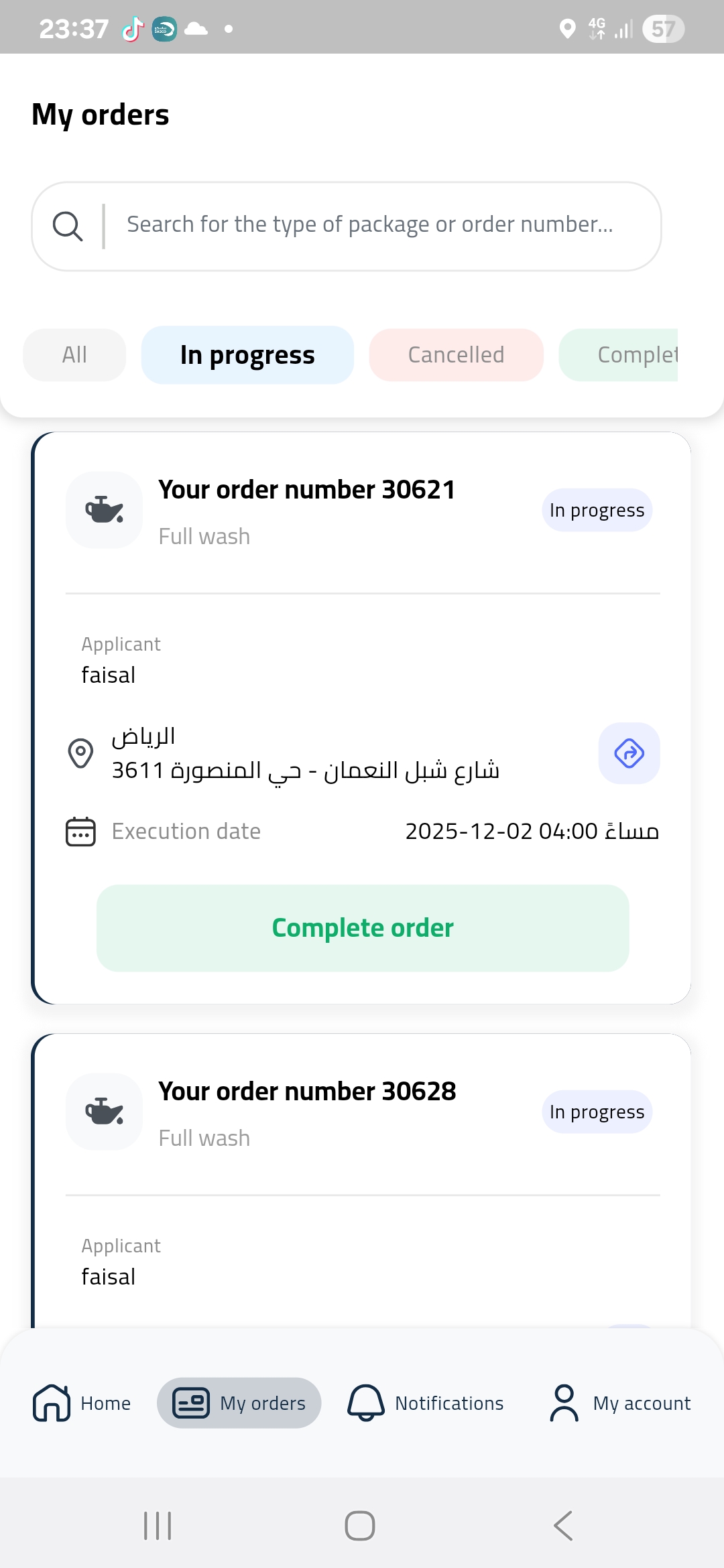The height and width of the screenshot is (1568, 724).
Task: Open directions for order 30621 address
Action: point(629,753)
